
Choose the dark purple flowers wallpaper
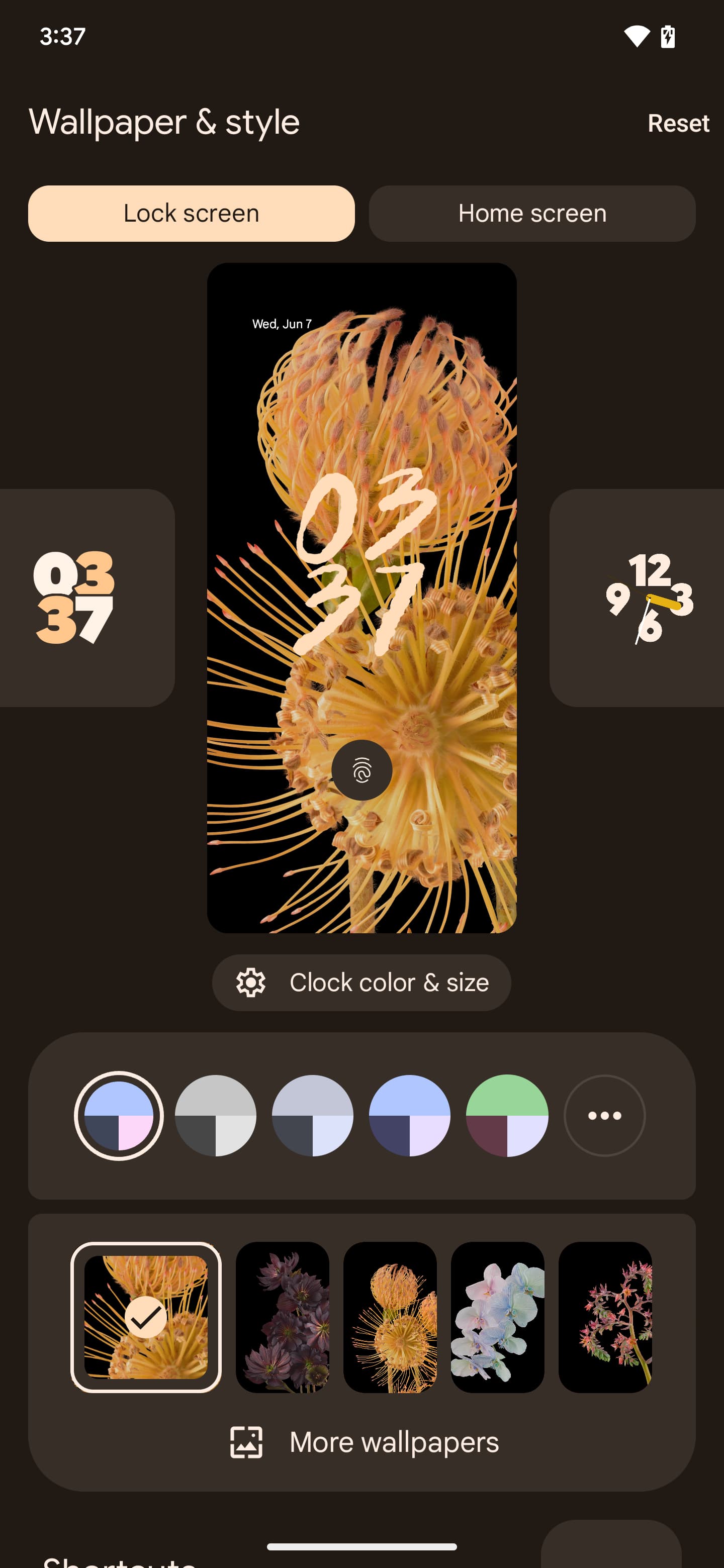(x=283, y=1317)
